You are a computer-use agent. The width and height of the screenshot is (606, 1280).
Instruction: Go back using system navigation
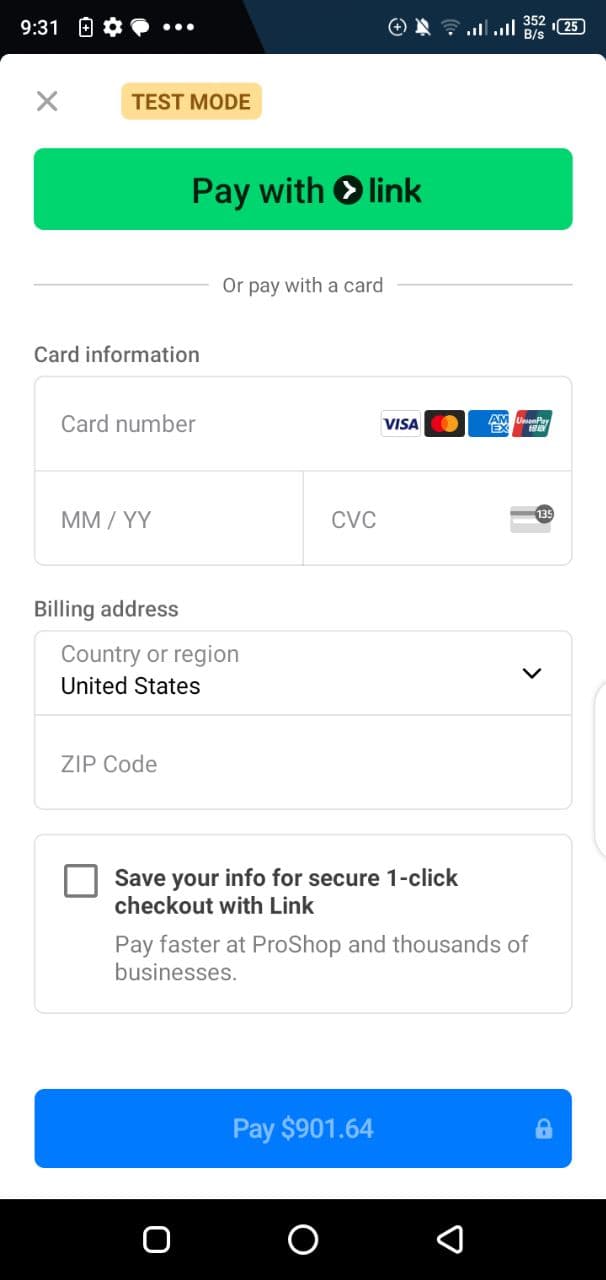[450, 1240]
